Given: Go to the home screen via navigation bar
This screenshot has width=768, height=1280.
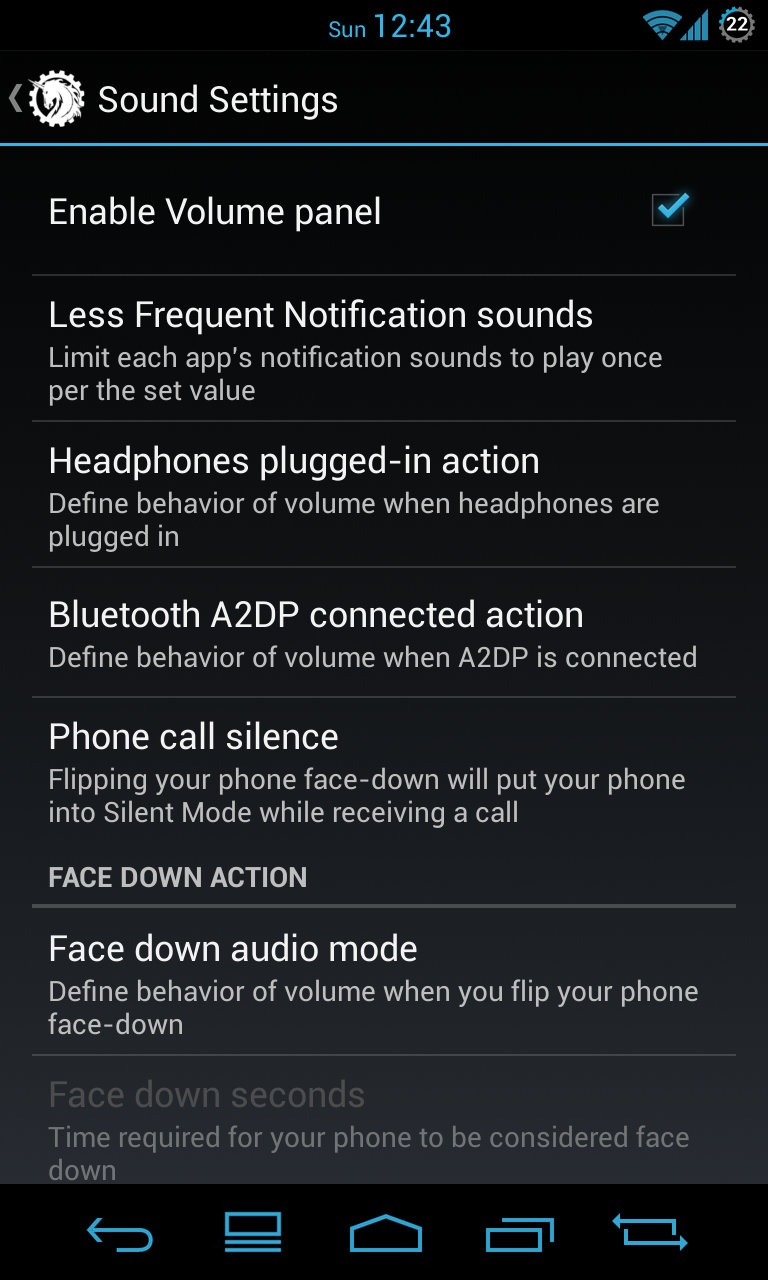Looking at the screenshot, I should tap(385, 1232).
